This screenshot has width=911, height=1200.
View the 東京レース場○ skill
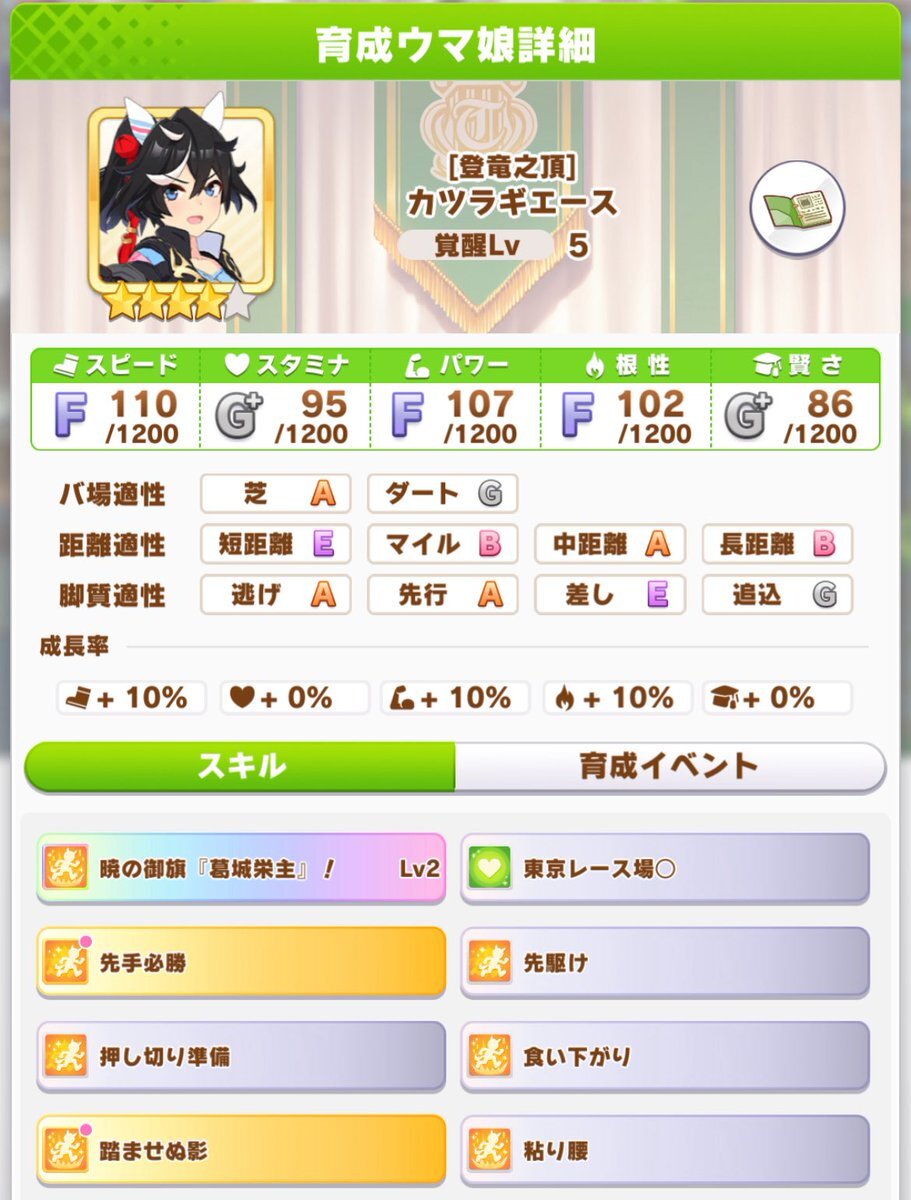coord(664,868)
